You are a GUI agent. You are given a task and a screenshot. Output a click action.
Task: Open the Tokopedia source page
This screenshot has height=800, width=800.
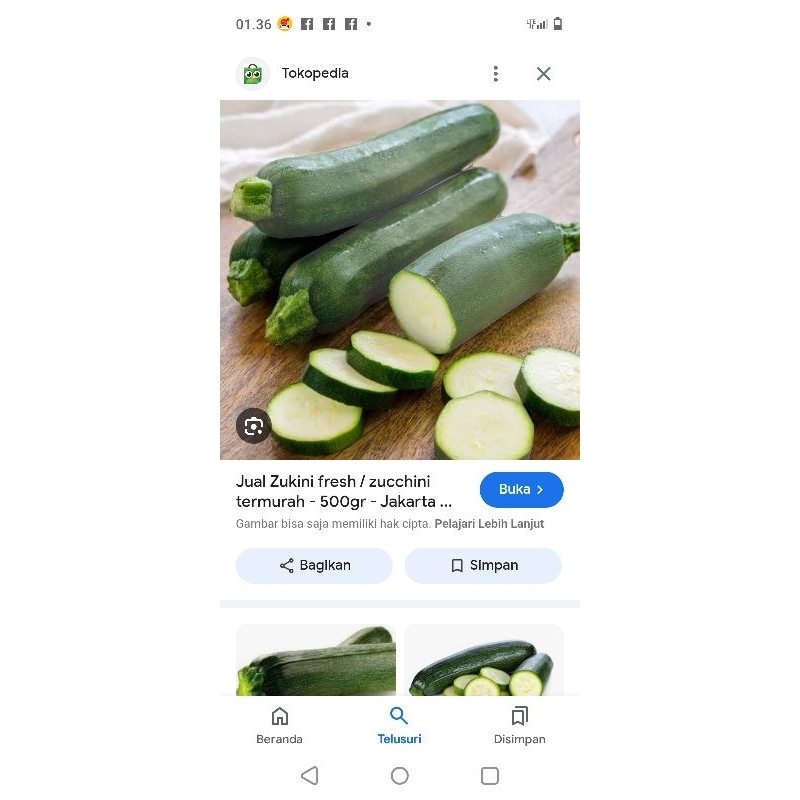(x=314, y=74)
